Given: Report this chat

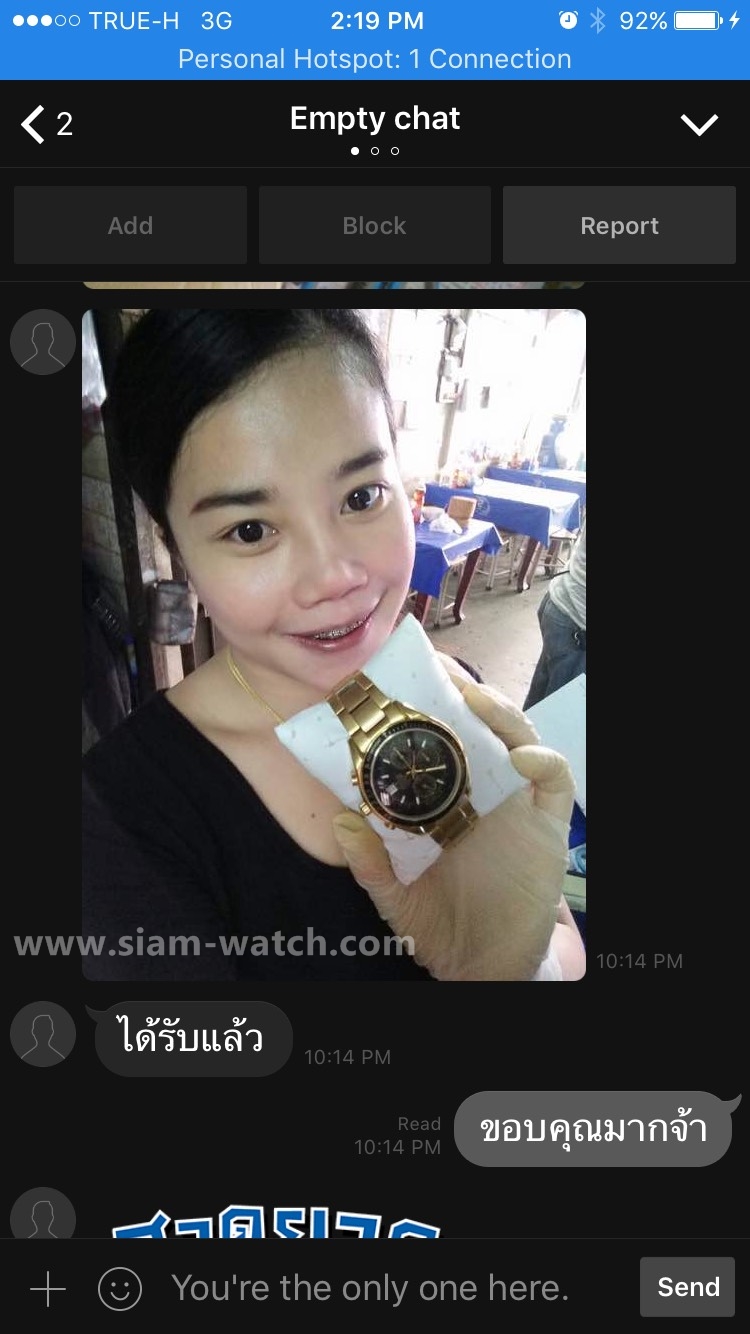Looking at the screenshot, I should click(x=619, y=225).
